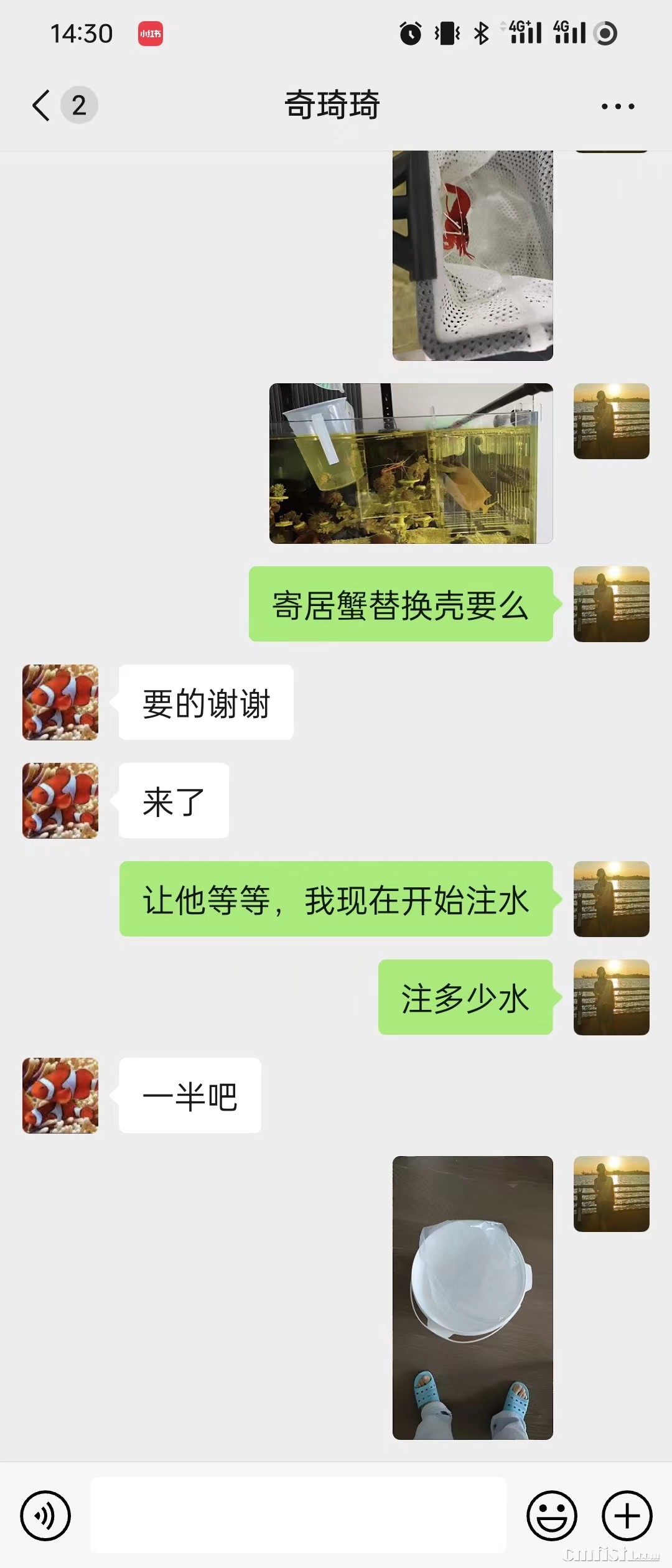Open the emoji sticker panel
The image size is (672, 1568).
coord(551,1515)
